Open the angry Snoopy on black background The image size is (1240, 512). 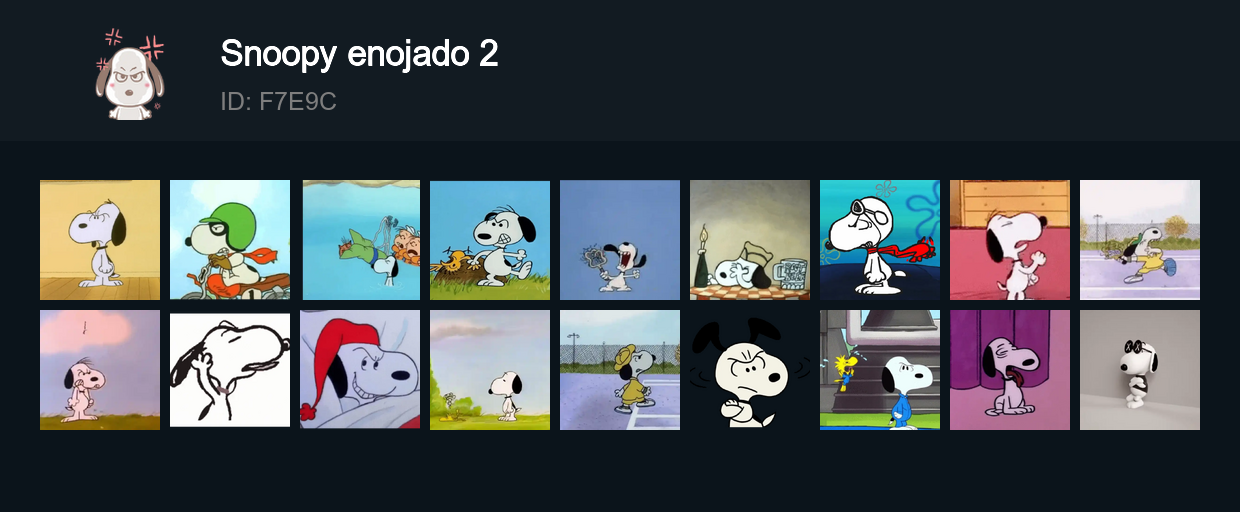click(x=750, y=370)
